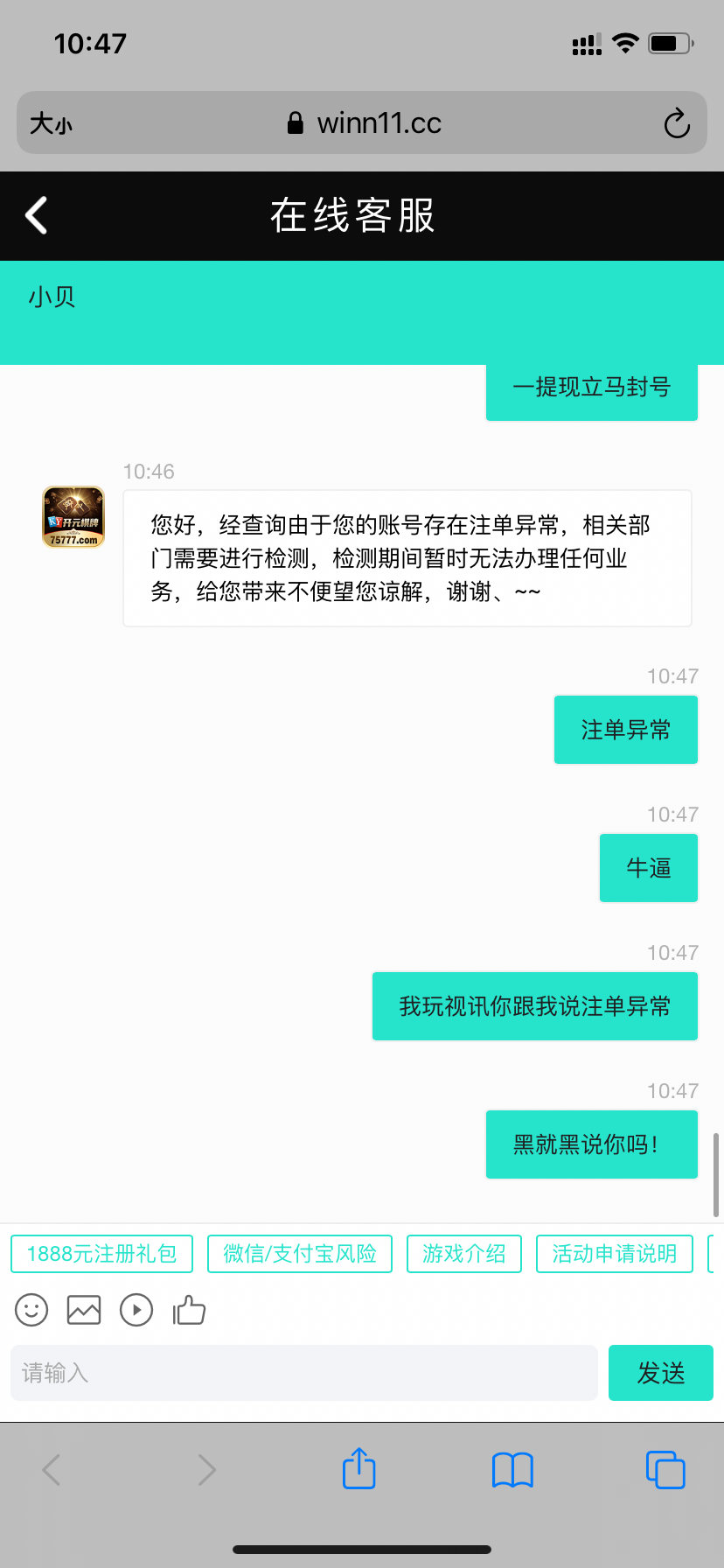Image resolution: width=724 pixels, height=1568 pixels.
Task: Show all open Safari tabs
Action: click(665, 1469)
